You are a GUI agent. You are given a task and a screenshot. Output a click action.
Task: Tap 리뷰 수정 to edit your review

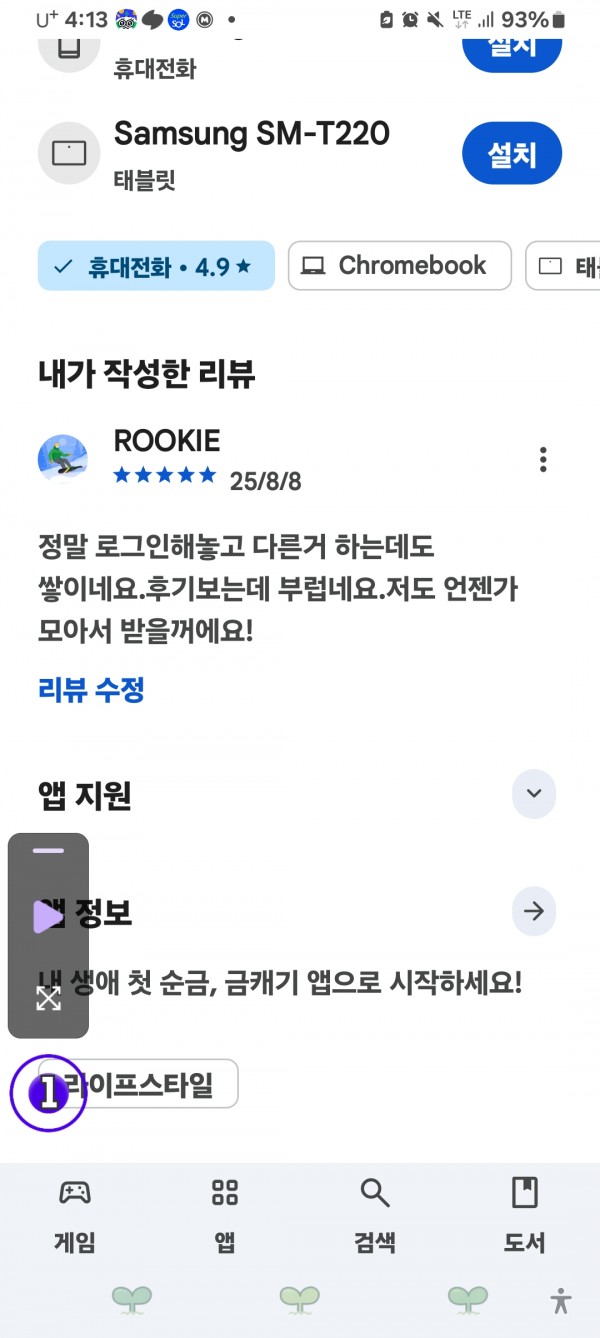click(91, 689)
